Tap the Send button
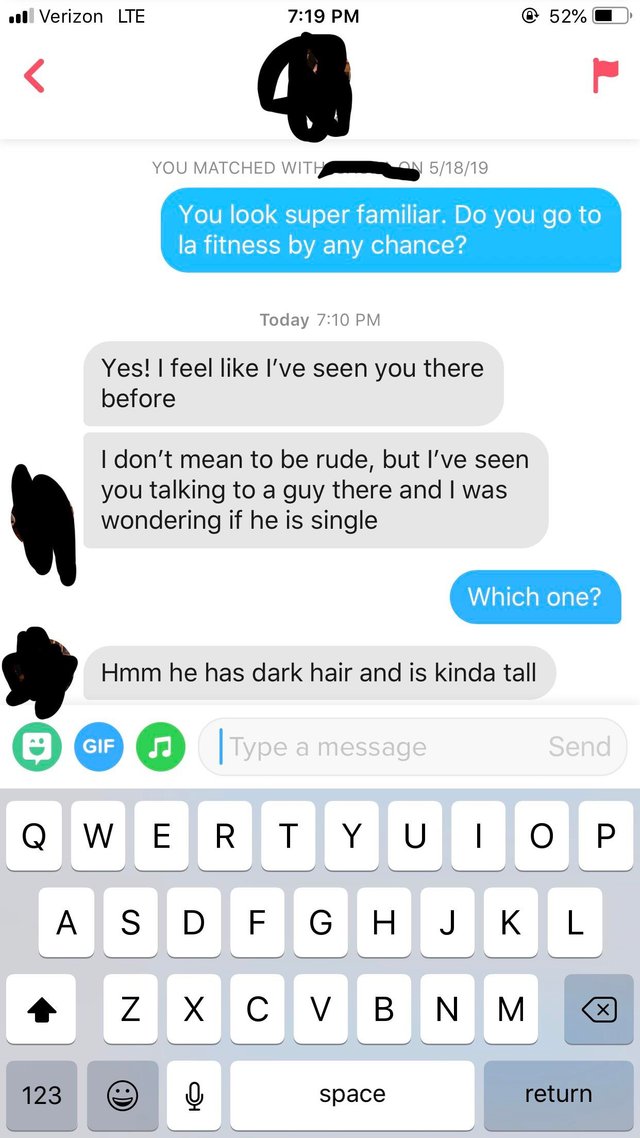Screen dimensions: 640x1138 pos(579,747)
